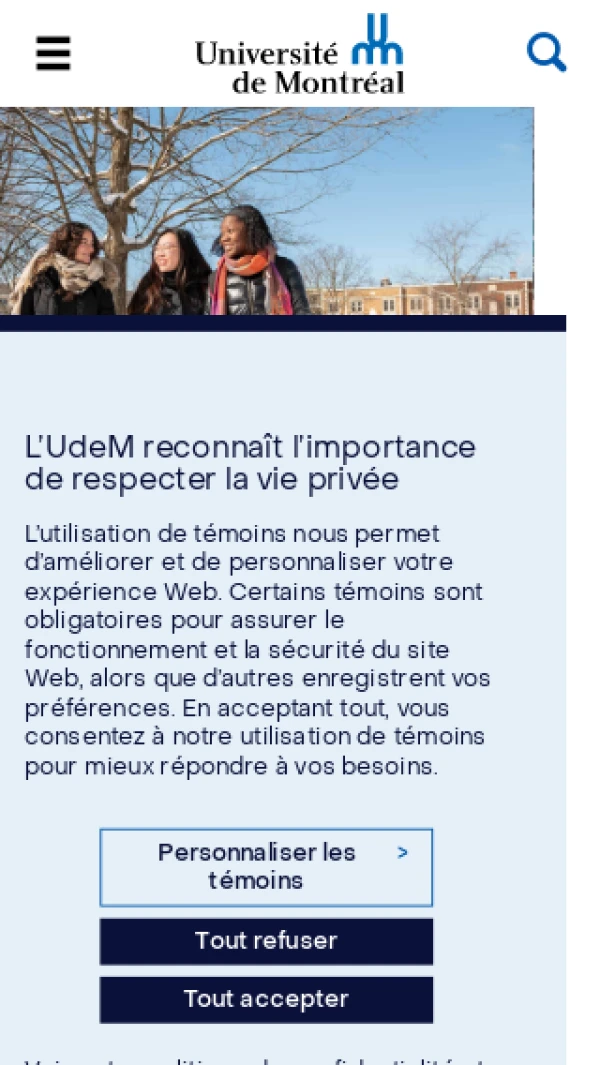Select Personnaliser les témoins

(x=266, y=867)
